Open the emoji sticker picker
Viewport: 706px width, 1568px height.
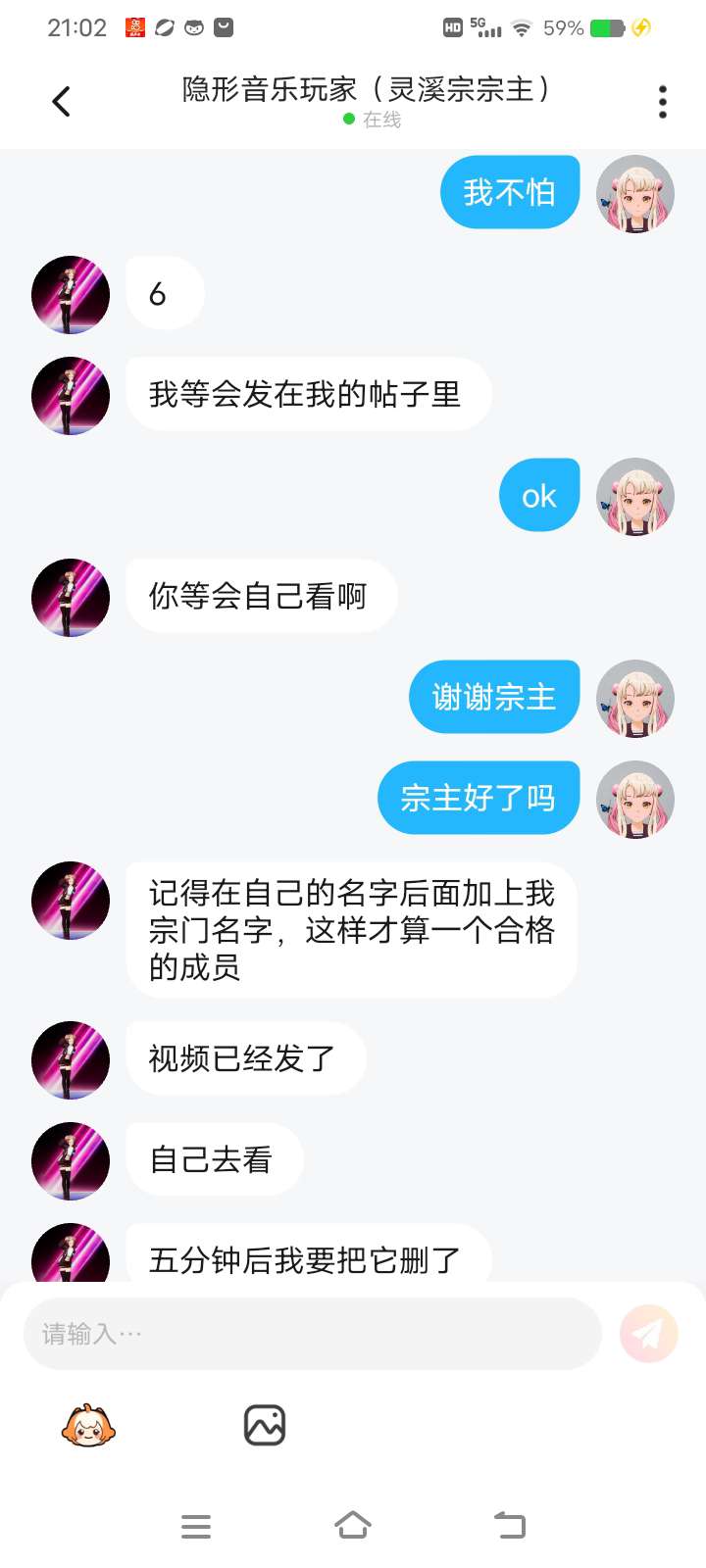point(88,1426)
